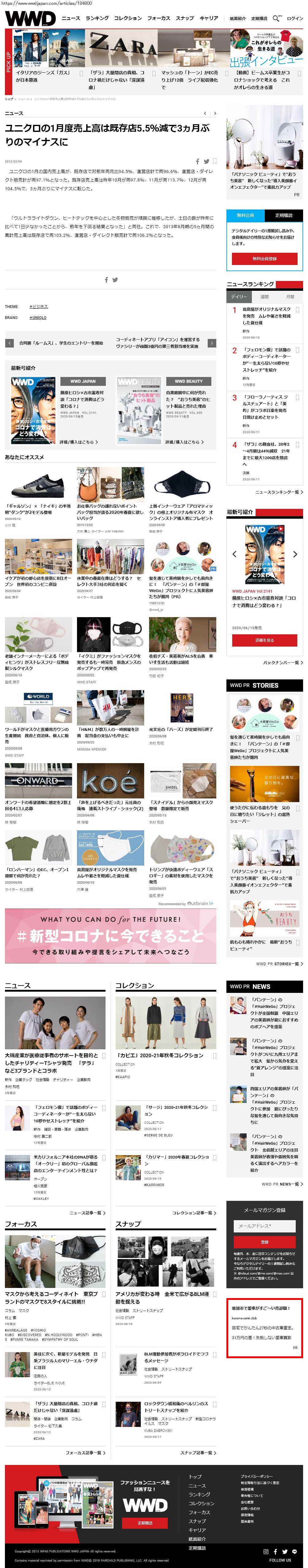308x1568 pixels.
Task: Tap the red 無料会員登録 button
Action: (264, 258)
